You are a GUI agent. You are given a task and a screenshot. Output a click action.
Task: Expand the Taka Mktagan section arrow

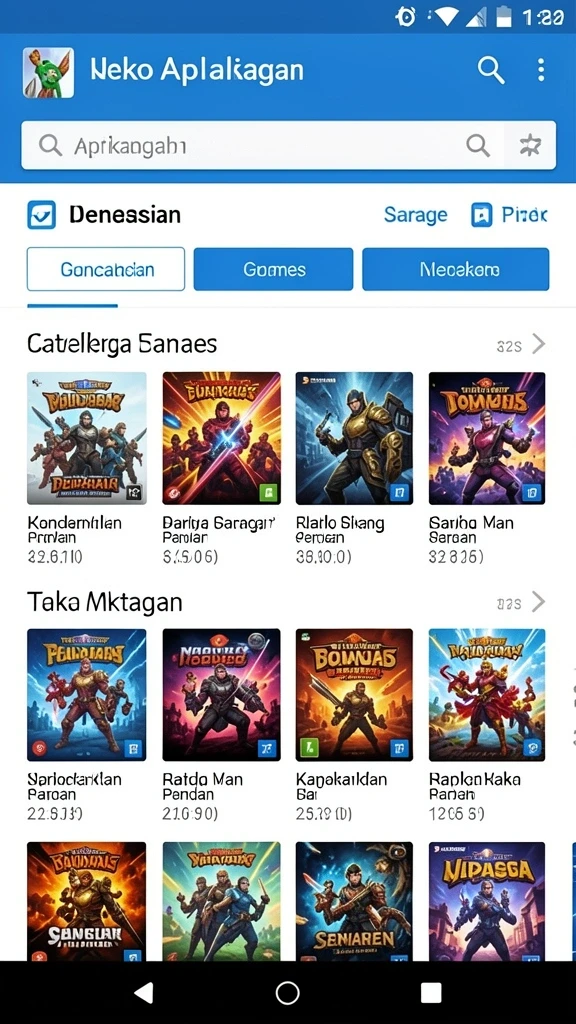tap(538, 601)
